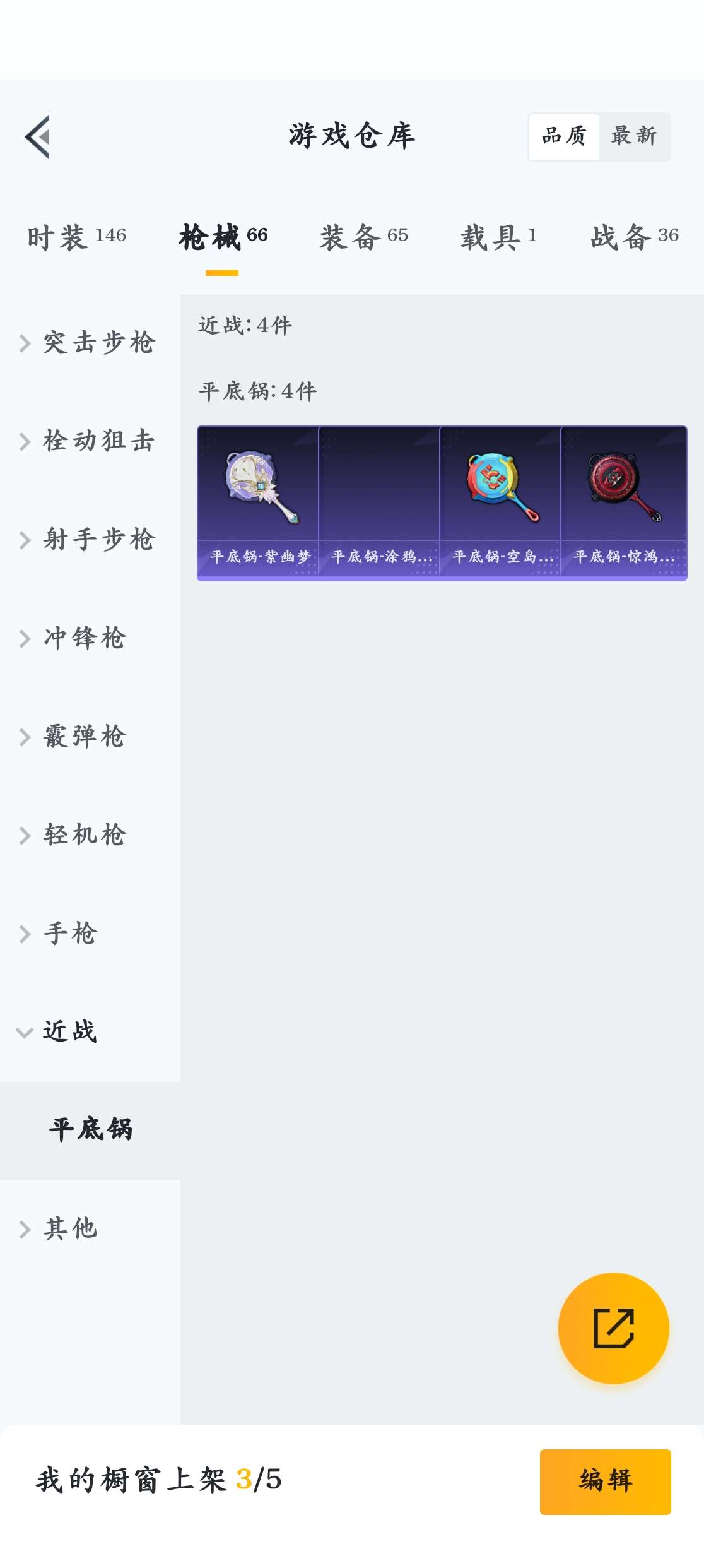The width and height of the screenshot is (704, 1568).
Task: Tap the 编辑 button
Action: pos(606,1482)
